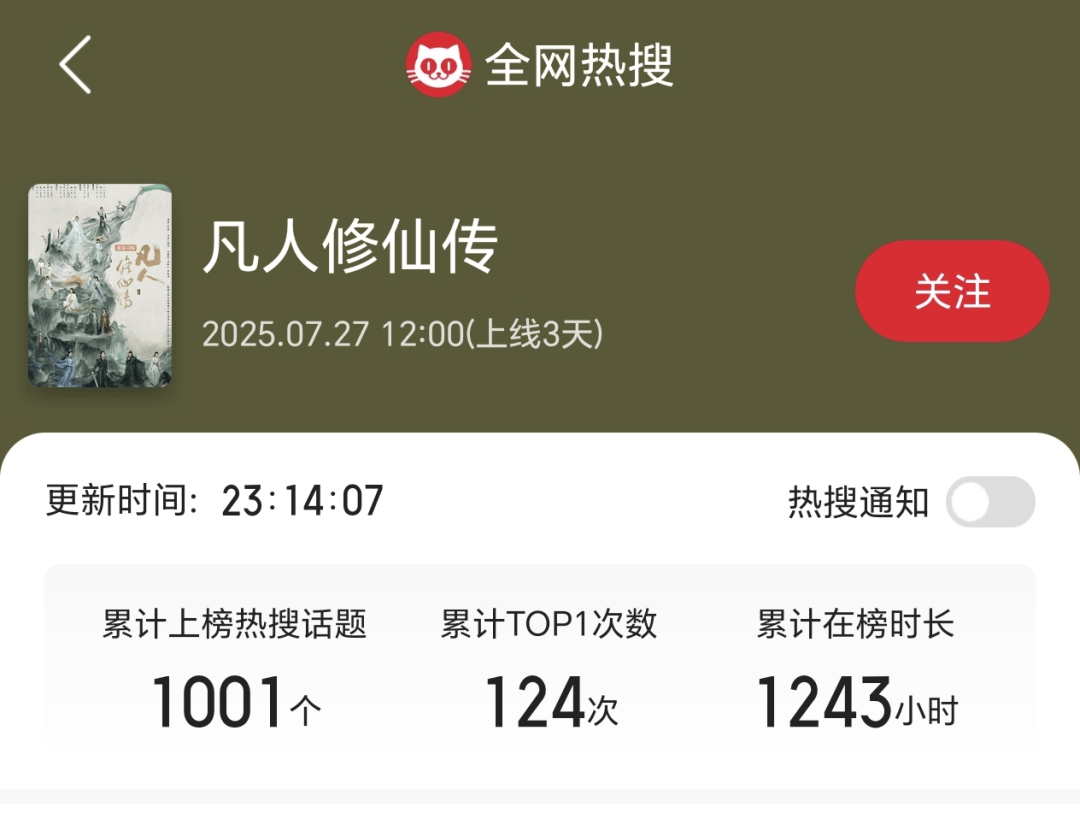Open the 凡人修仙传 poster thumbnail
Image resolution: width=1080 pixels, height=813 pixels.
pos(100,286)
